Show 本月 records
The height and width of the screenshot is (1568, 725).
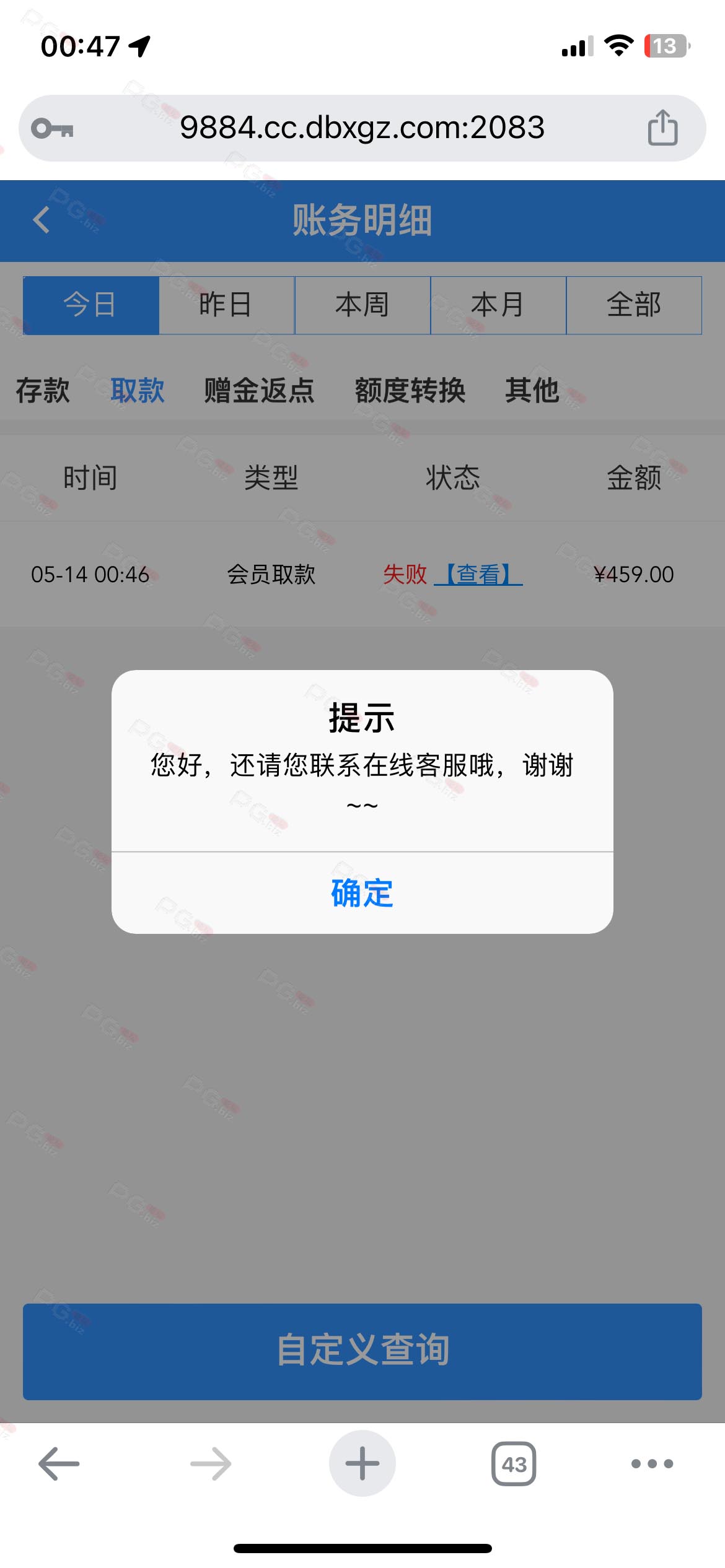[498, 305]
